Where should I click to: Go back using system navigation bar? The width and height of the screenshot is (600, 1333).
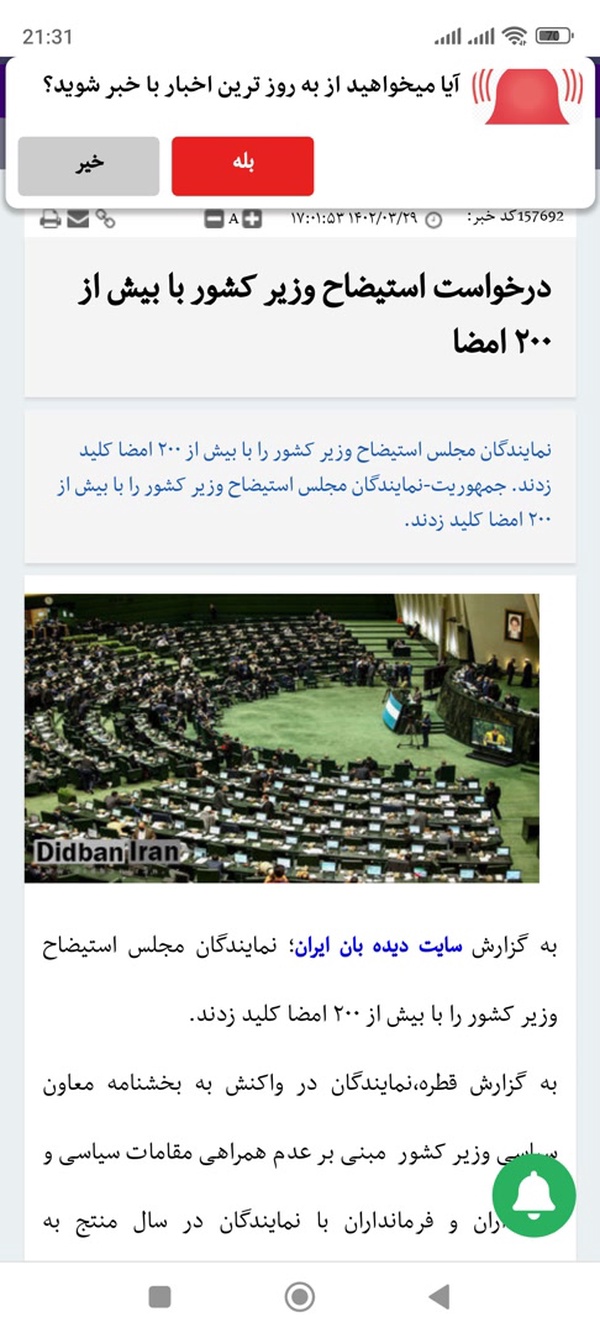click(438, 1297)
